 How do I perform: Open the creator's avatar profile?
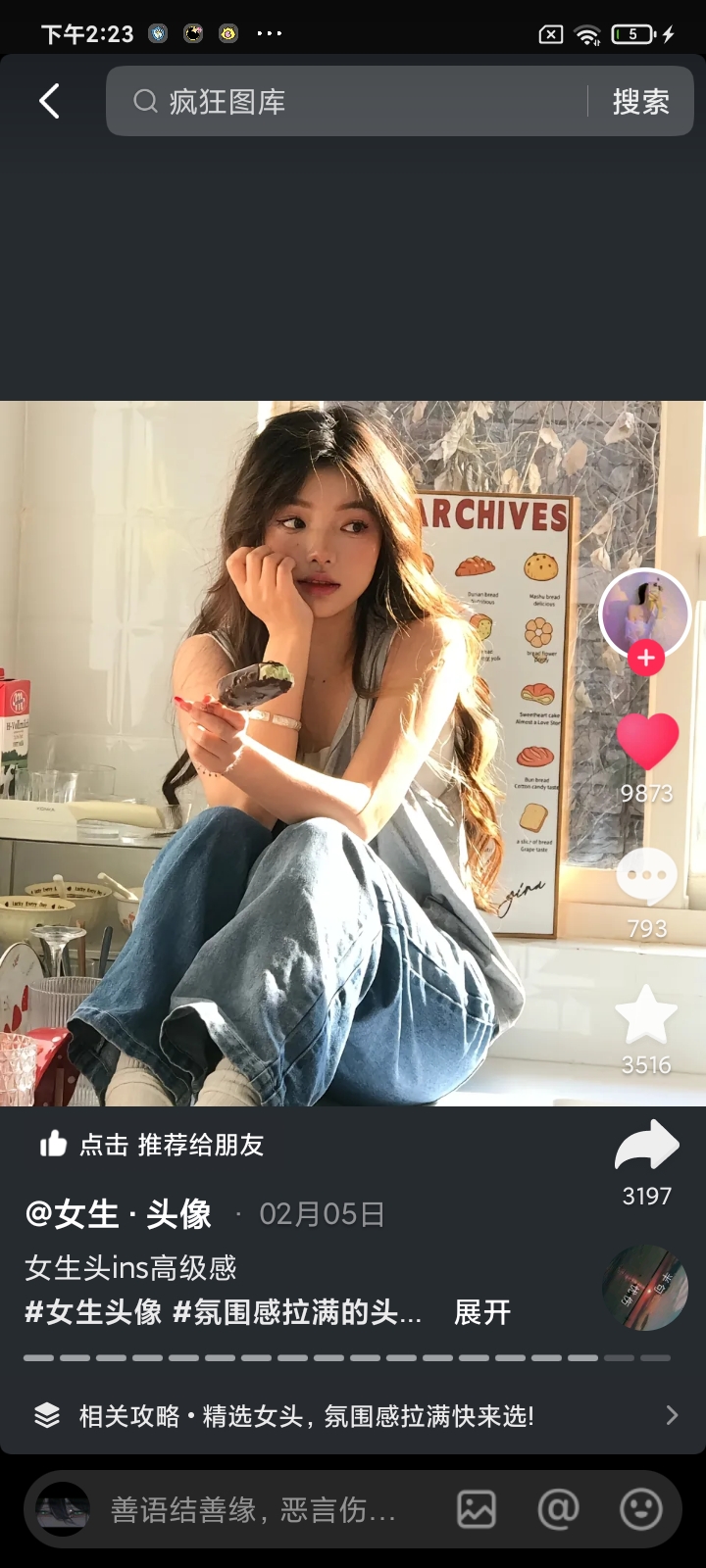[644, 612]
